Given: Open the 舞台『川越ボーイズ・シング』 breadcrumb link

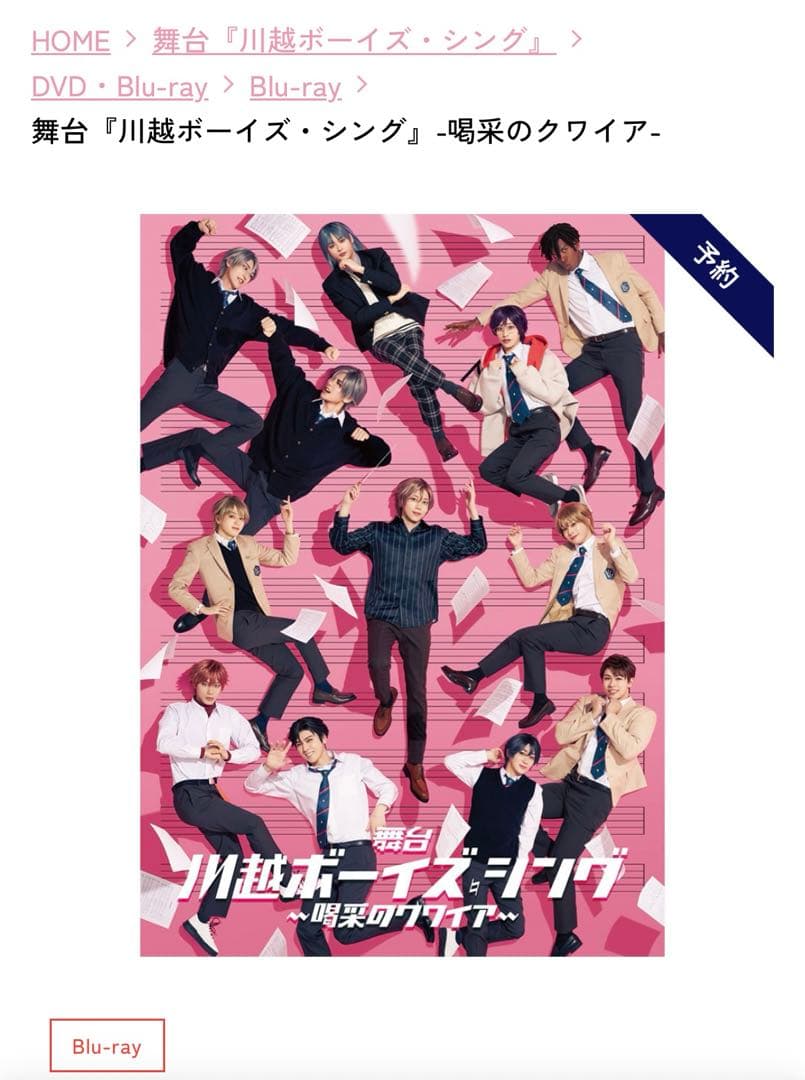Looking at the screenshot, I should tap(353, 41).
